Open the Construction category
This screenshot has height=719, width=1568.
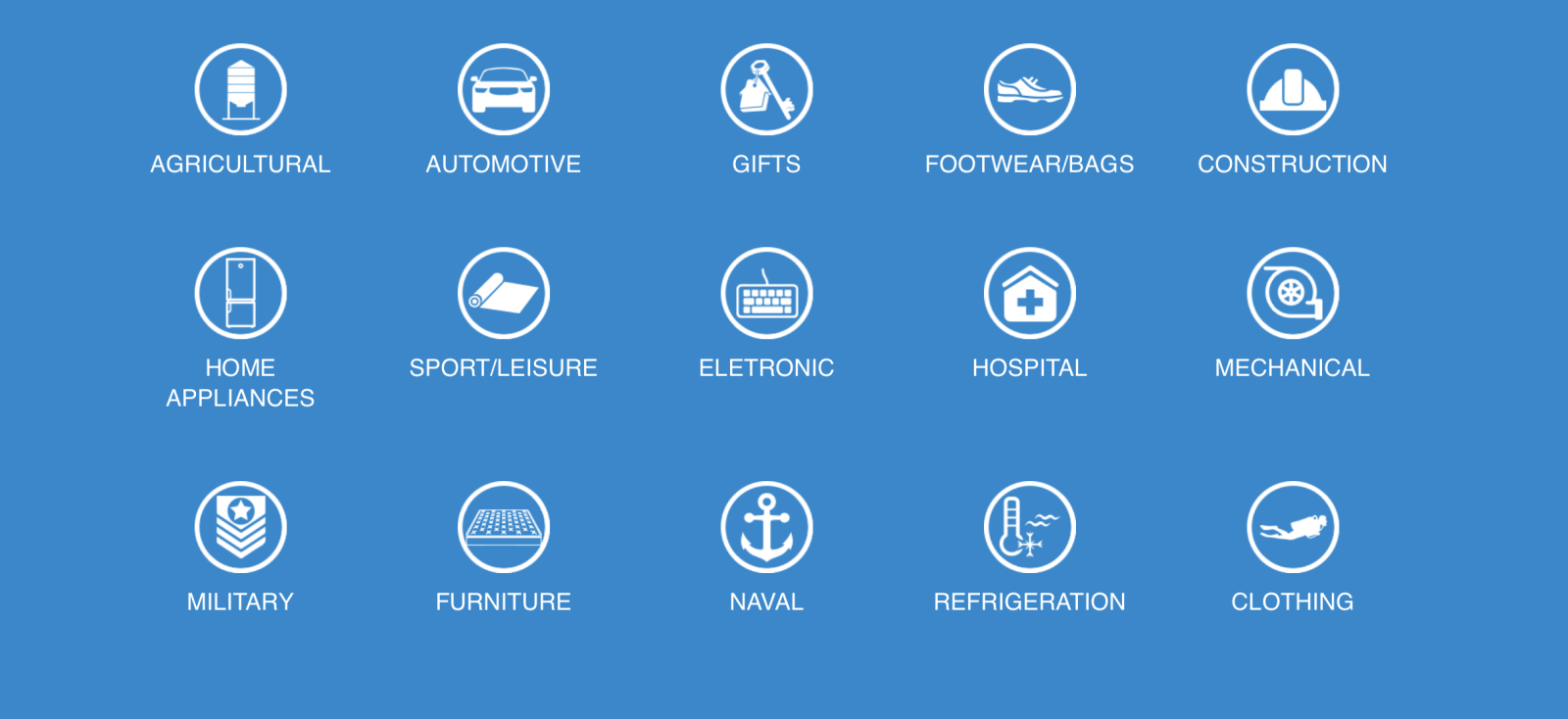point(1292,90)
